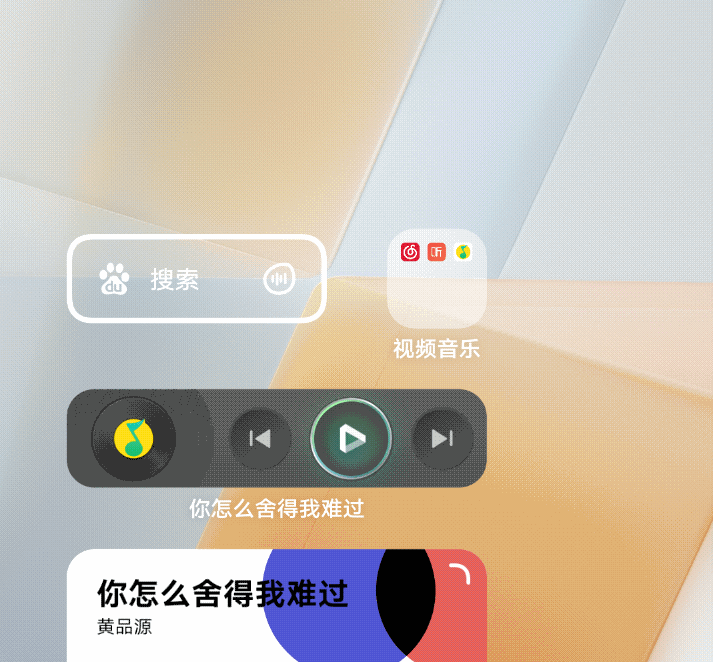Viewport: 713px width, 662px height.
Task: Open the QQ Music album disc
Action: coord(133,438)
